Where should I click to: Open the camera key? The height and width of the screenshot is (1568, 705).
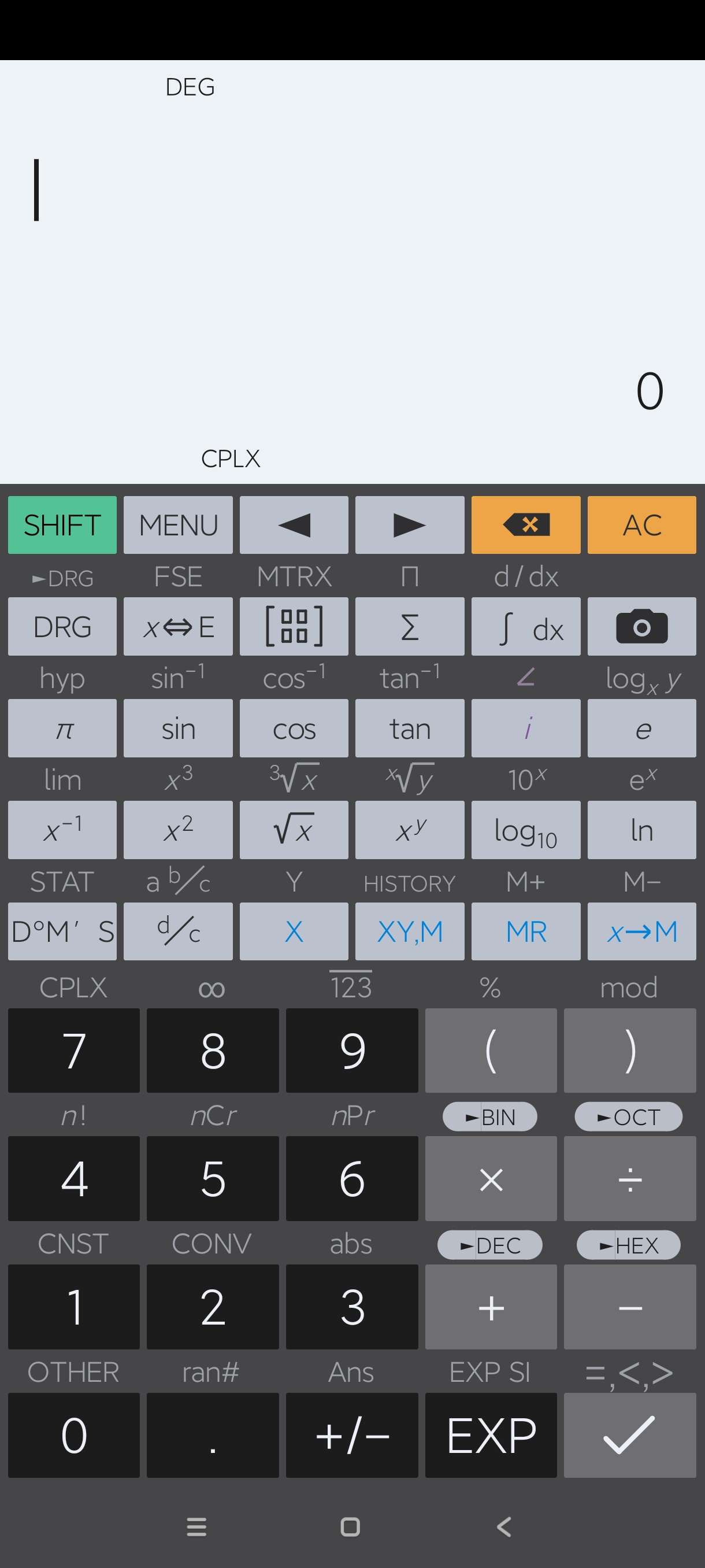[641, 626]
